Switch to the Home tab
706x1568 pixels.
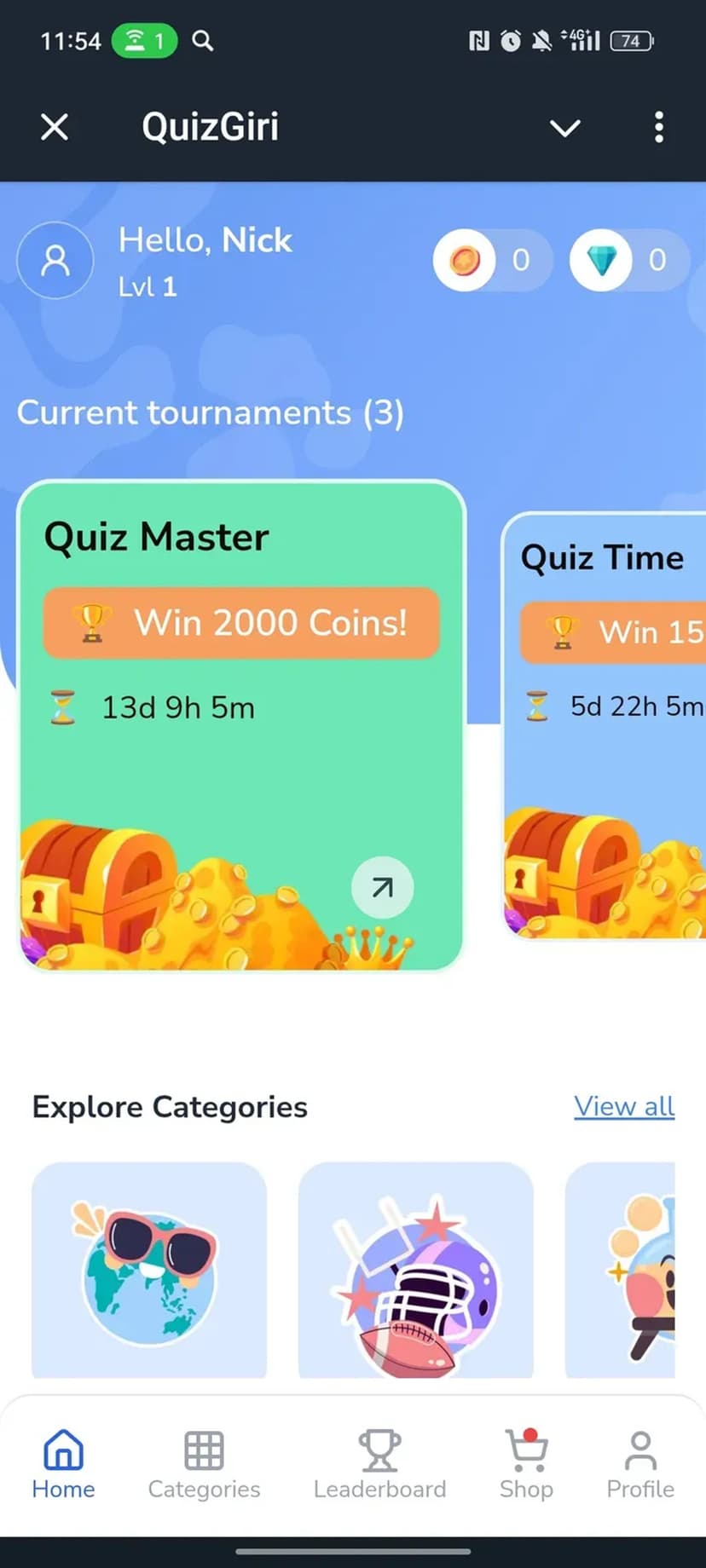[x=63, y=1465]
